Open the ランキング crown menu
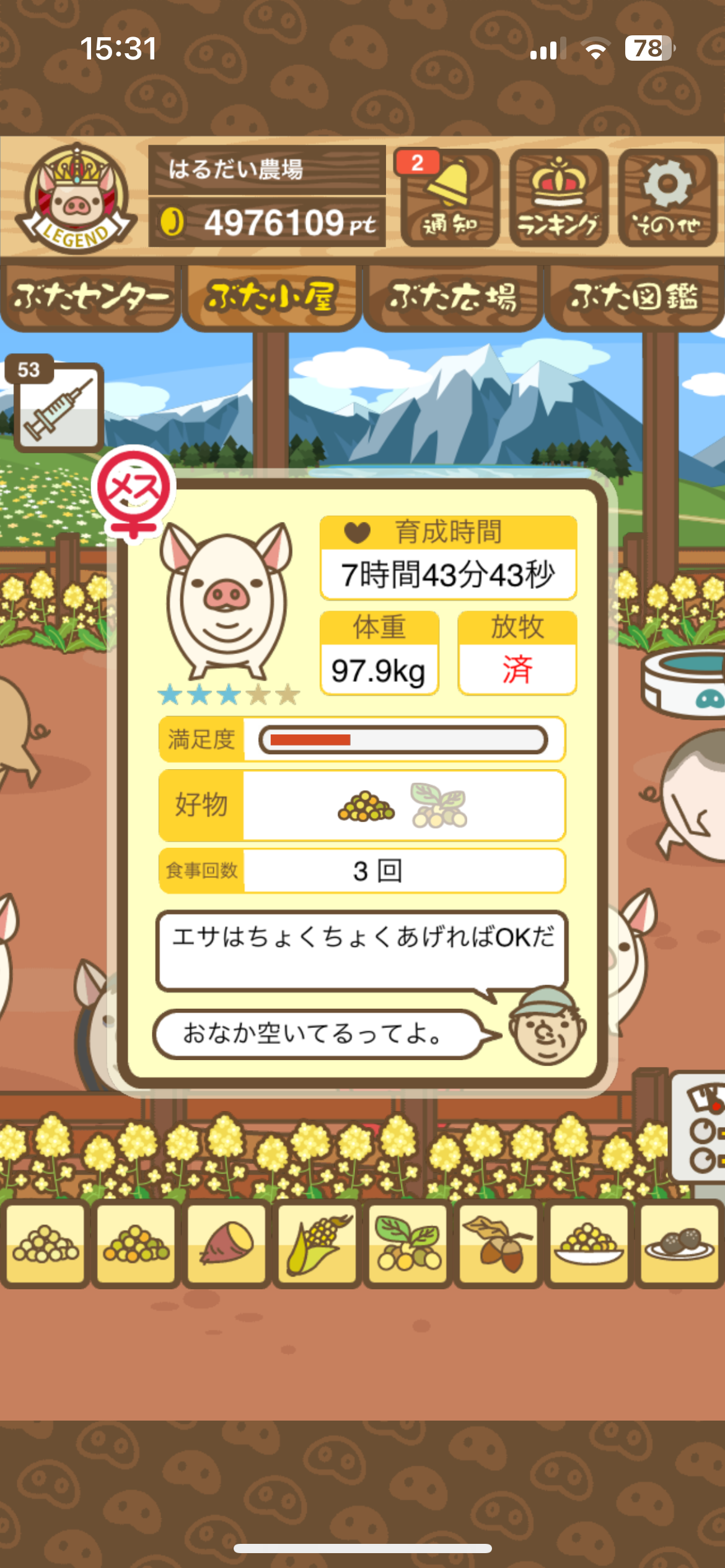This screenshot has width=725, height=1568. point(558,198)
